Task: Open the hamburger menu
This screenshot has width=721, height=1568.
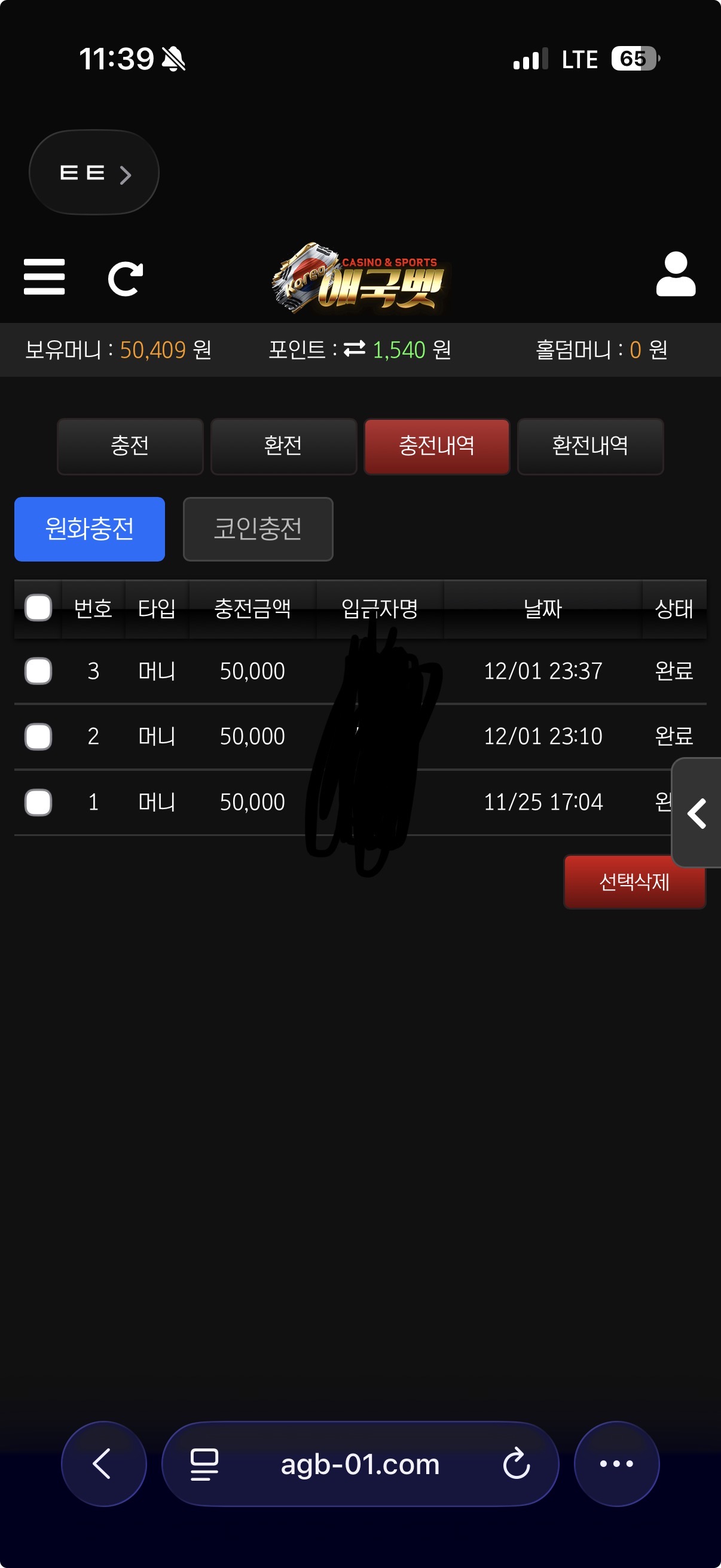Action: (x=44, y=277)
